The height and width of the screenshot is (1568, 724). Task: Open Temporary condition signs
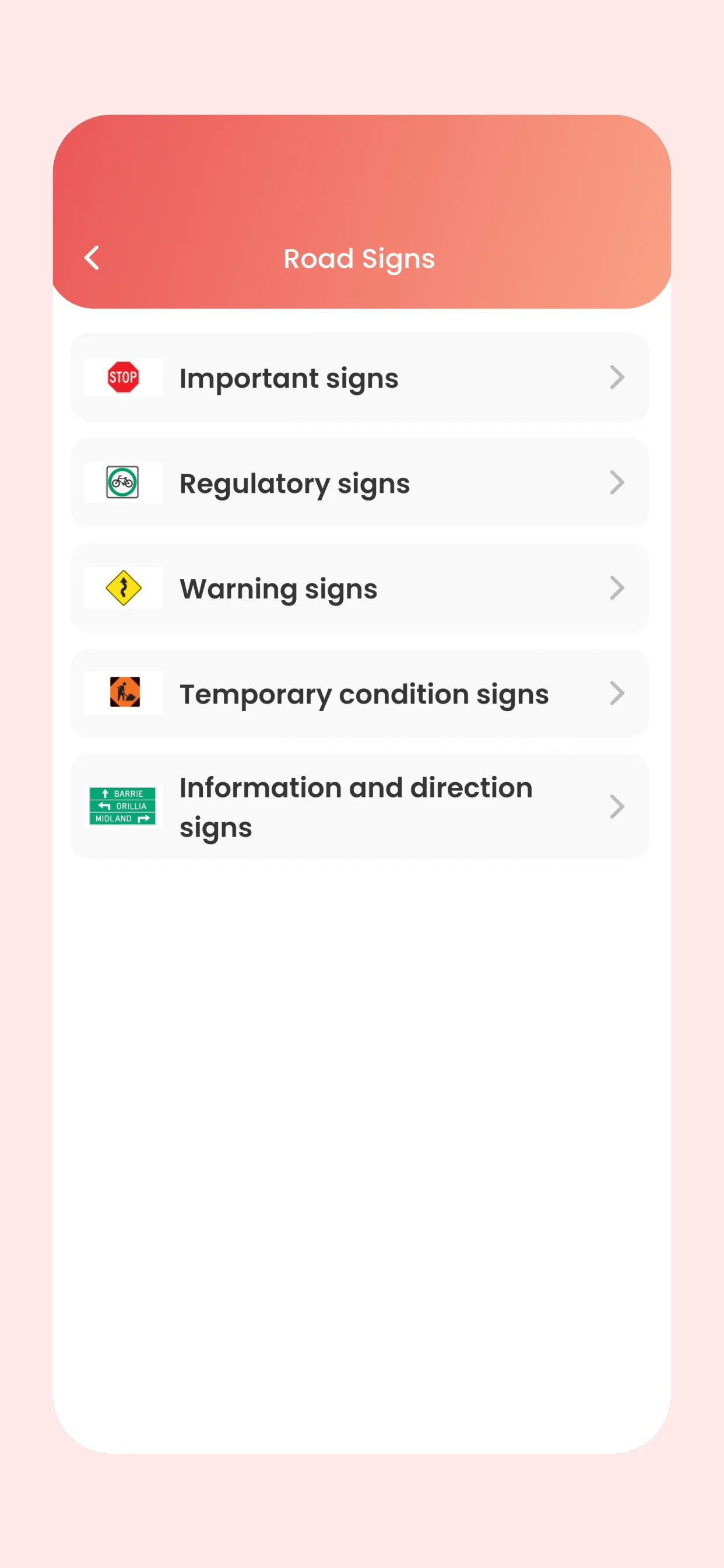click(x=359, y=694)
